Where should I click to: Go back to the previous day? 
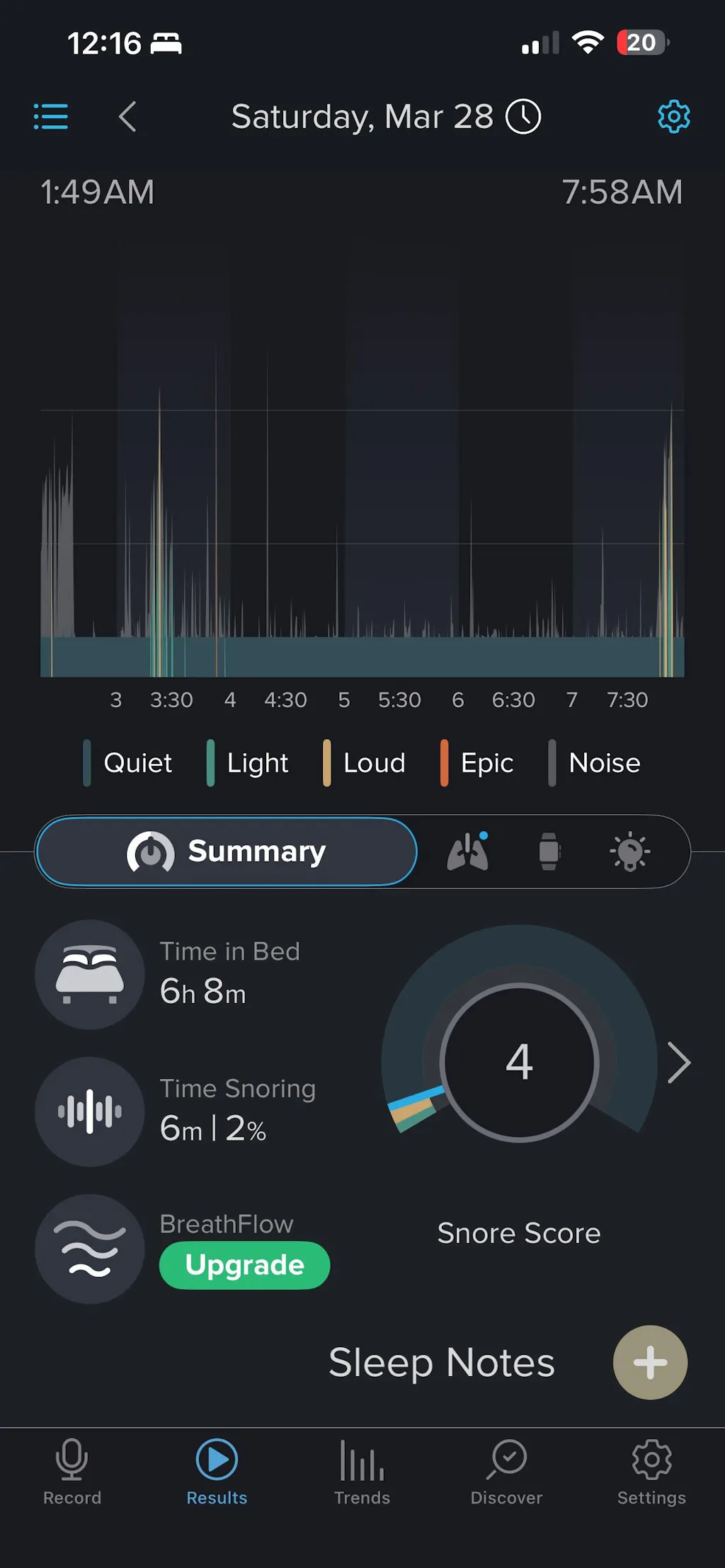coord(127,117)
